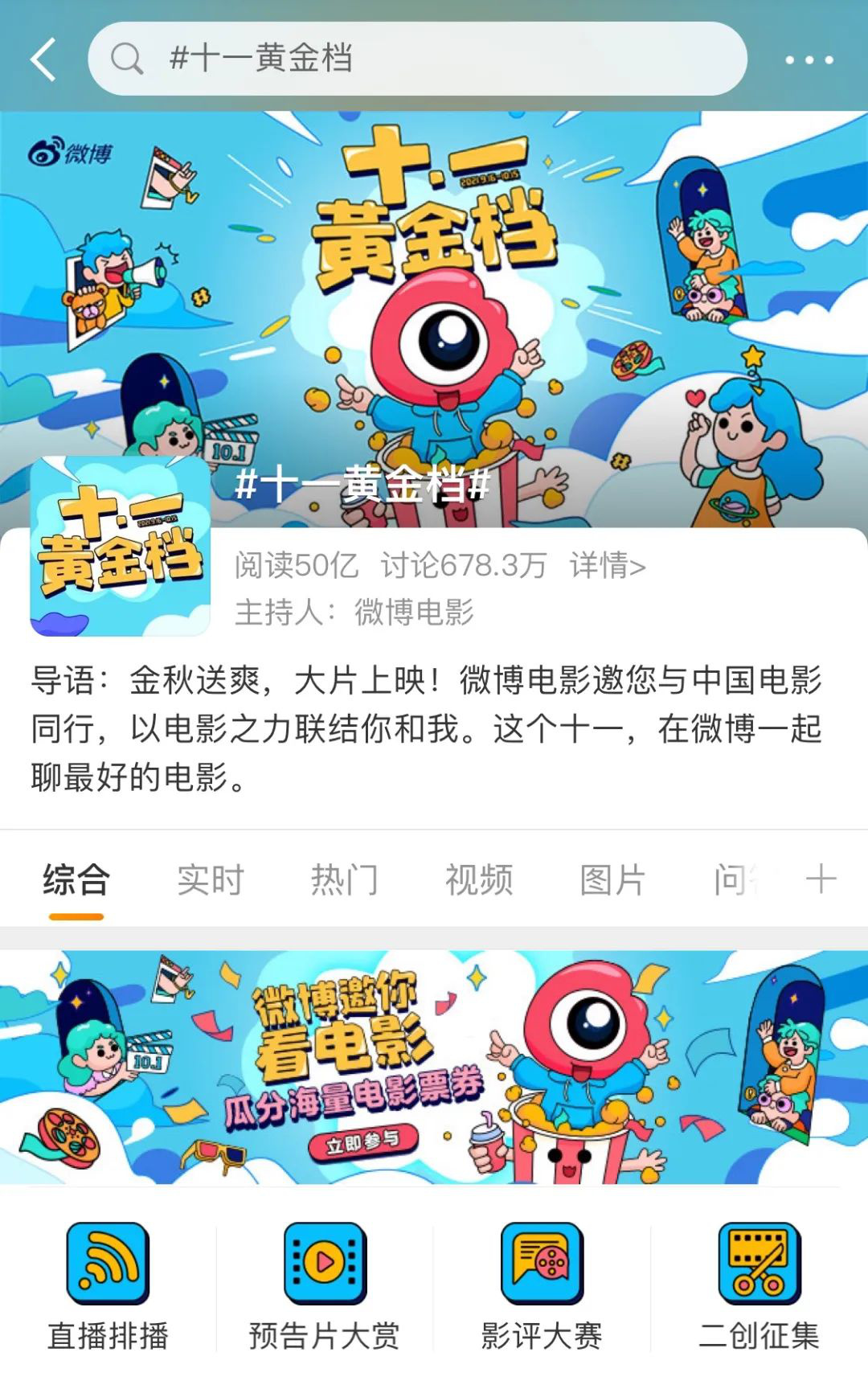The width and height of the screenshot is (868, 1381).
Task: Open the three-dot overflow menu
Action: click(809, 59)
